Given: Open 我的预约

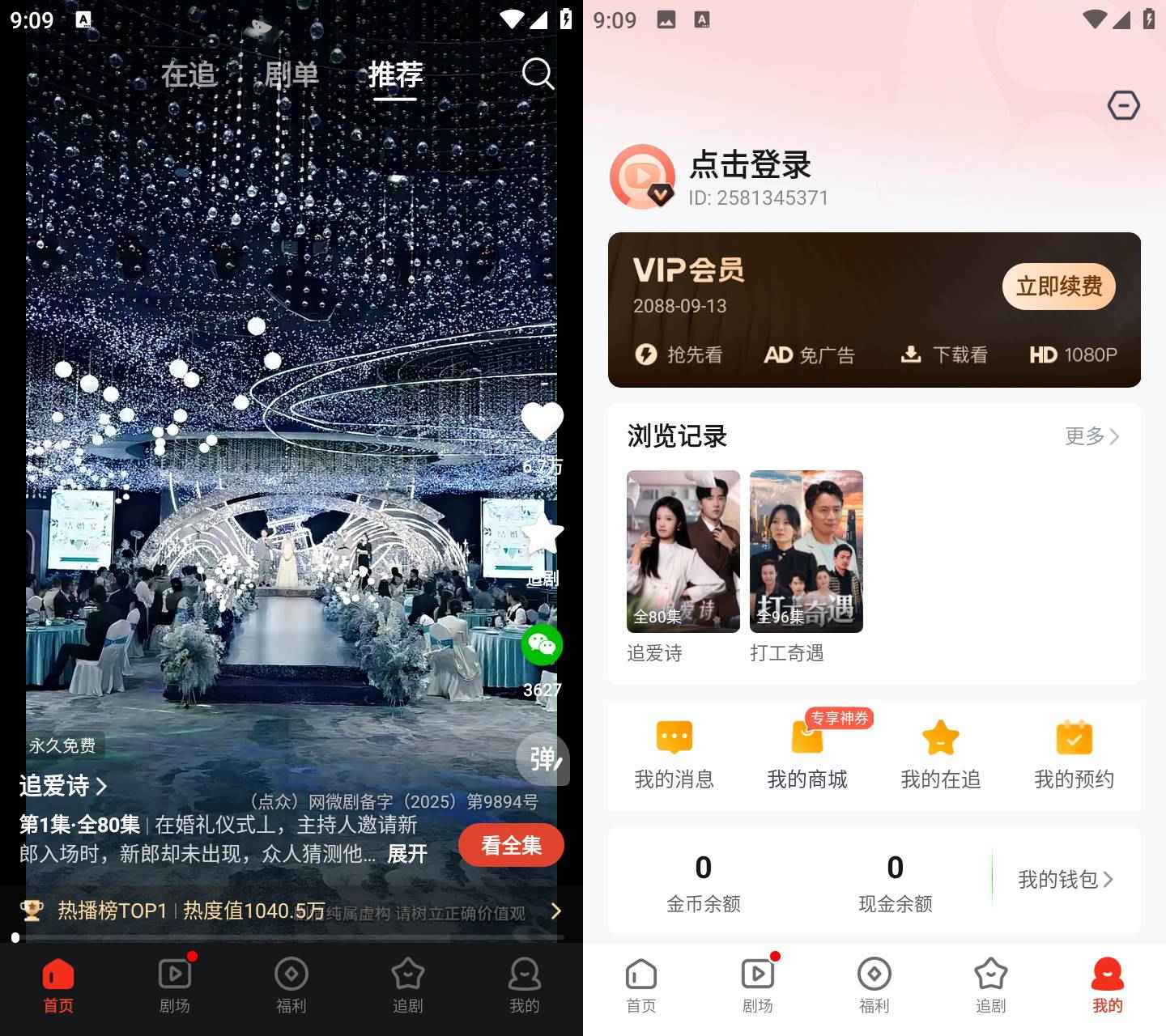Looking at the screenshot, I should coord(1074,754).
